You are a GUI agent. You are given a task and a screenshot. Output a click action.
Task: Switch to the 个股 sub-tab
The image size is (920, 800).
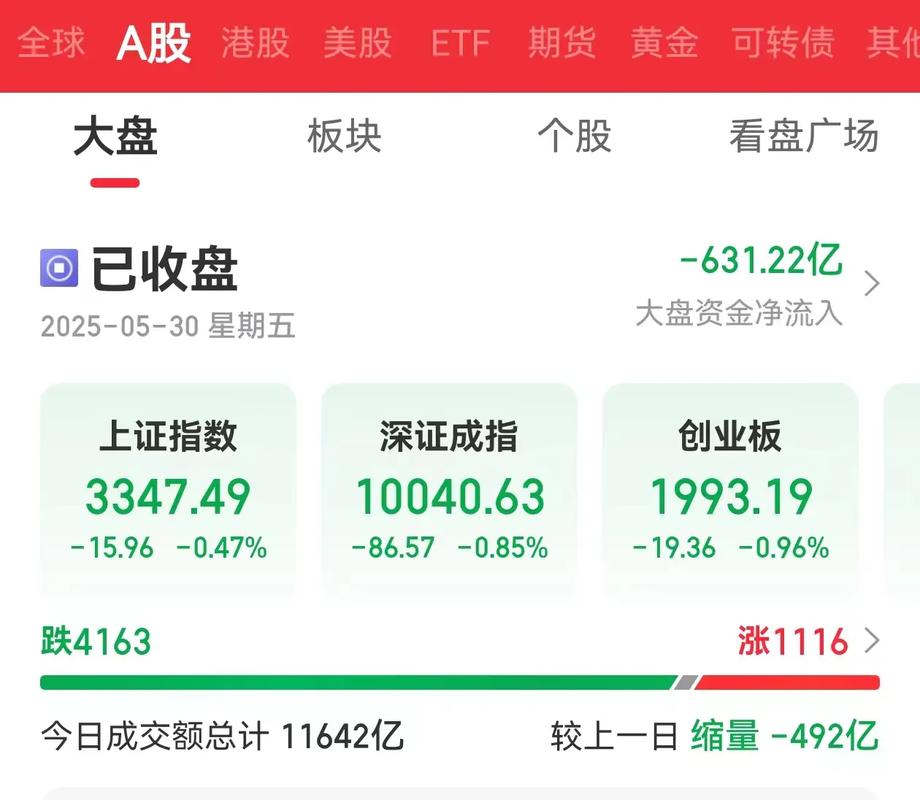[574, 136]
